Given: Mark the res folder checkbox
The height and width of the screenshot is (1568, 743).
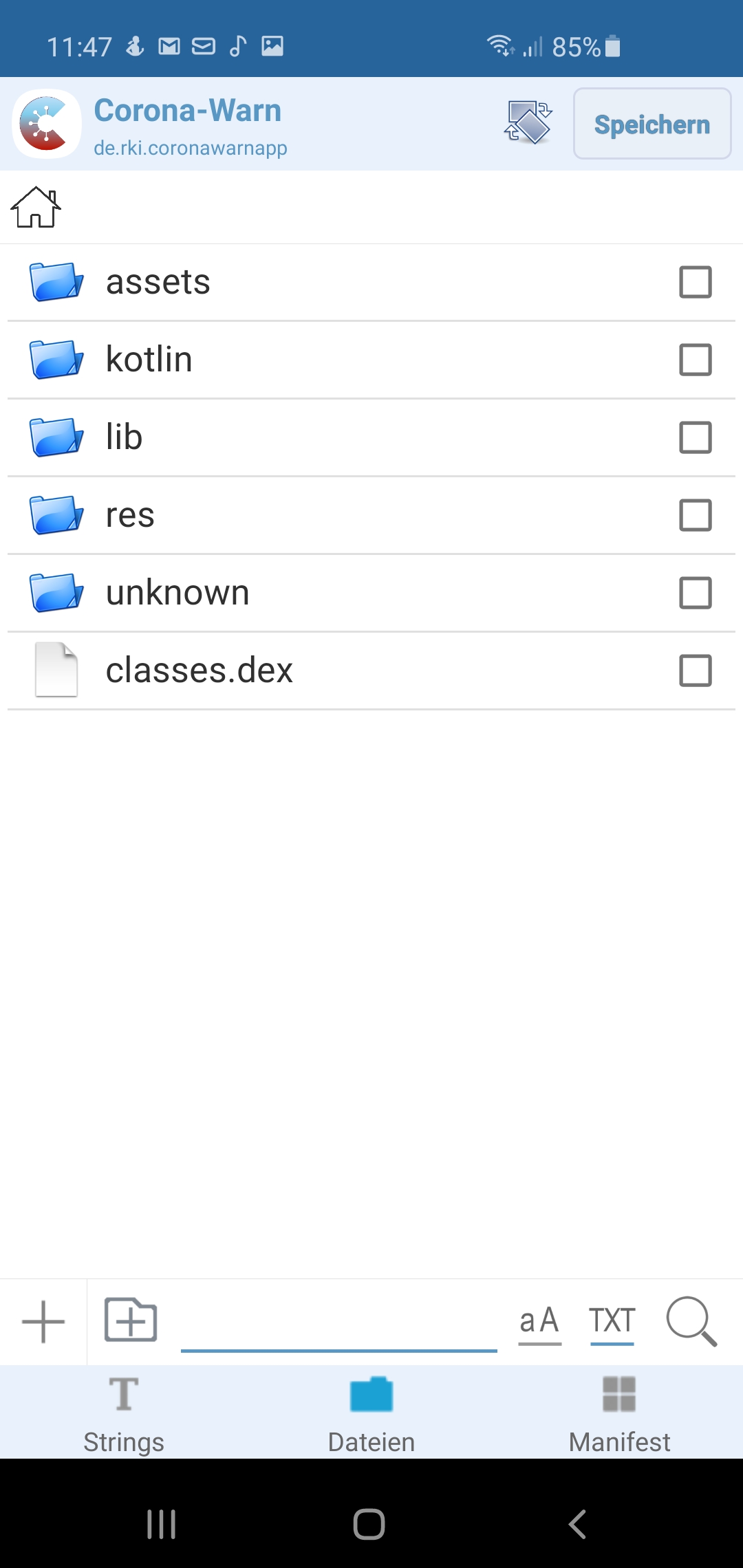Looking at the screenshot, I should point(696,515).
